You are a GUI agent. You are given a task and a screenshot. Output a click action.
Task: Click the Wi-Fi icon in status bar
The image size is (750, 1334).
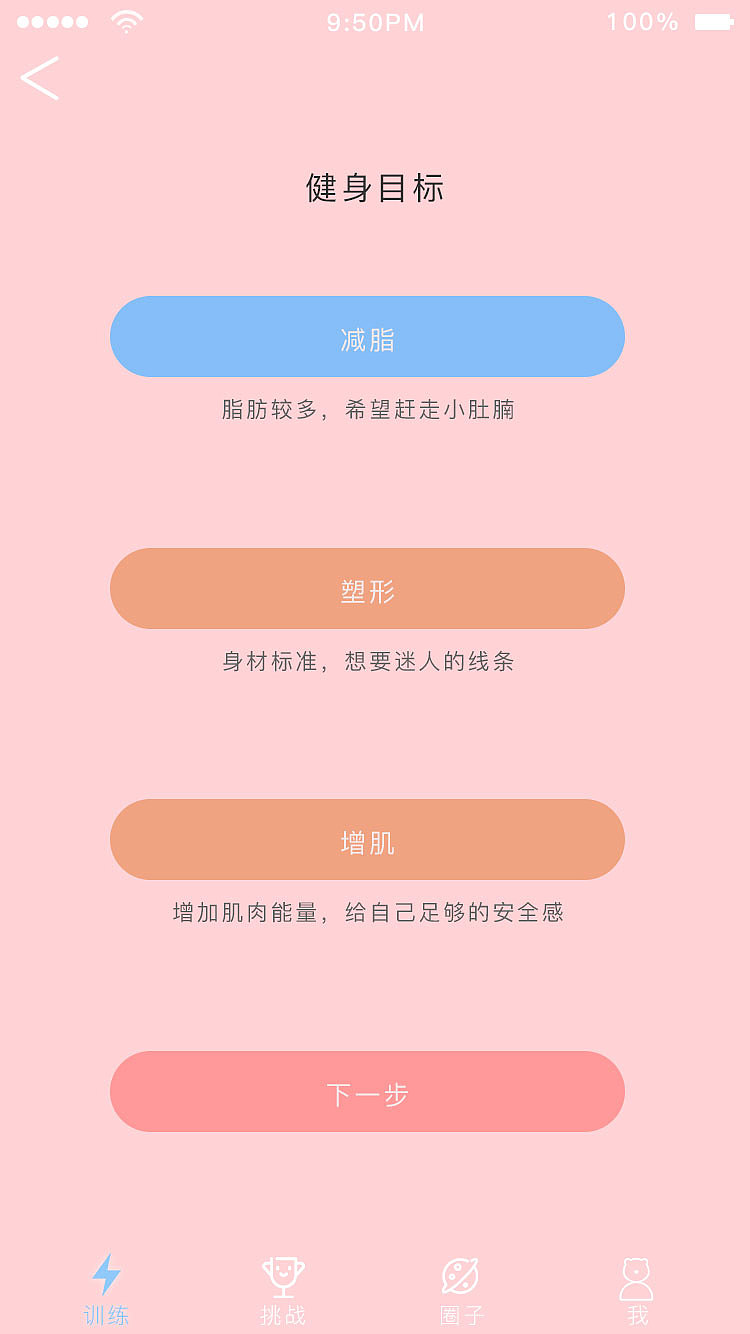(x=126, y=20)
